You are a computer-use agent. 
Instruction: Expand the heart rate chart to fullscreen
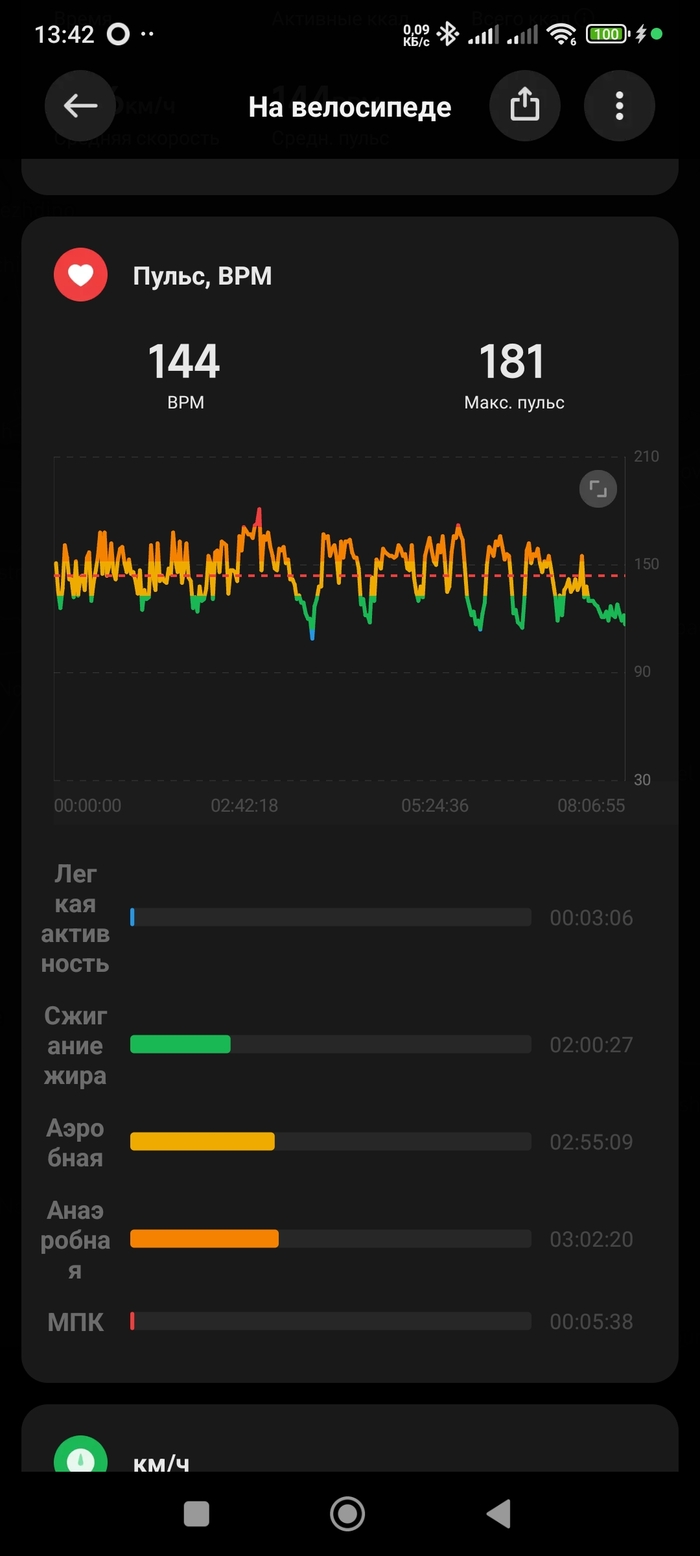pyautogui.click(x=598, y=489)
